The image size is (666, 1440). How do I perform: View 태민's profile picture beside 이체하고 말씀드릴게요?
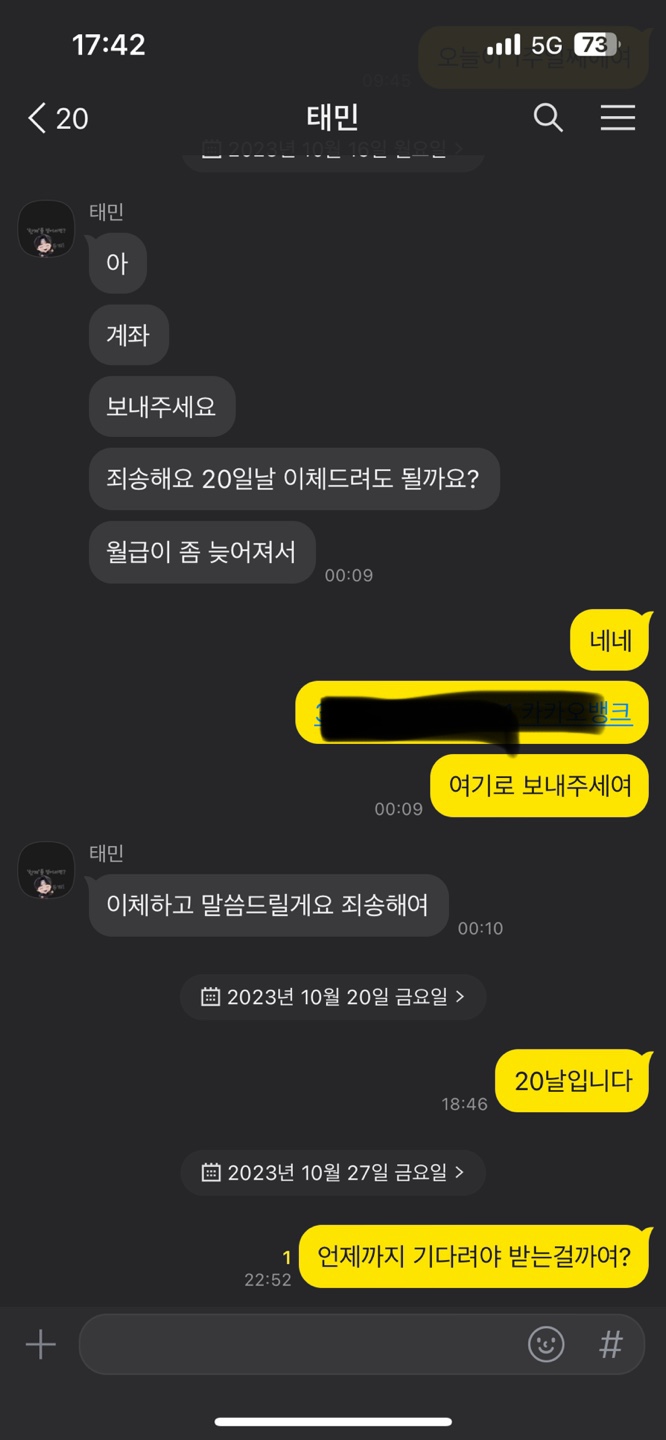pyautogui.click(x=47, y=870)
